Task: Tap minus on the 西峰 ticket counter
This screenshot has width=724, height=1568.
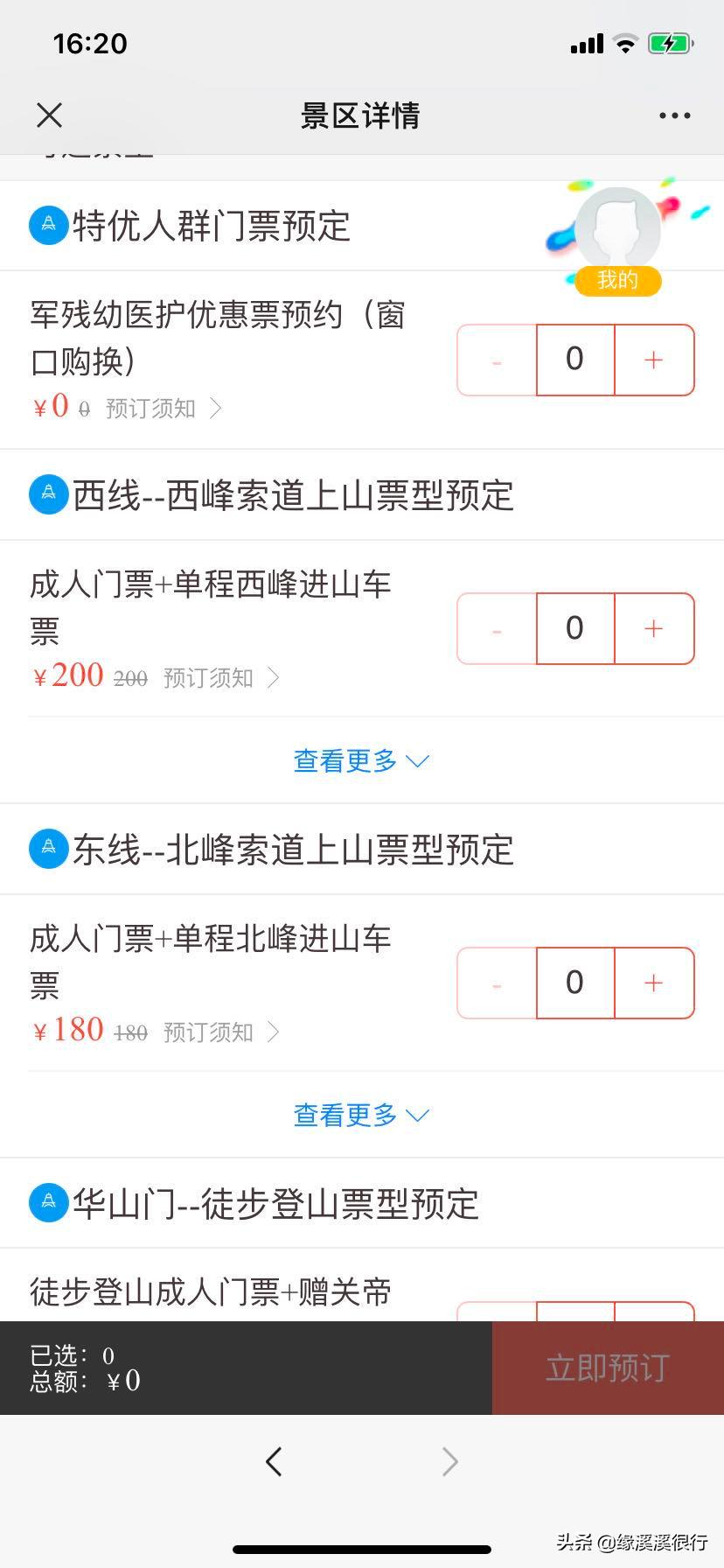Action: (x=496, y=628)
